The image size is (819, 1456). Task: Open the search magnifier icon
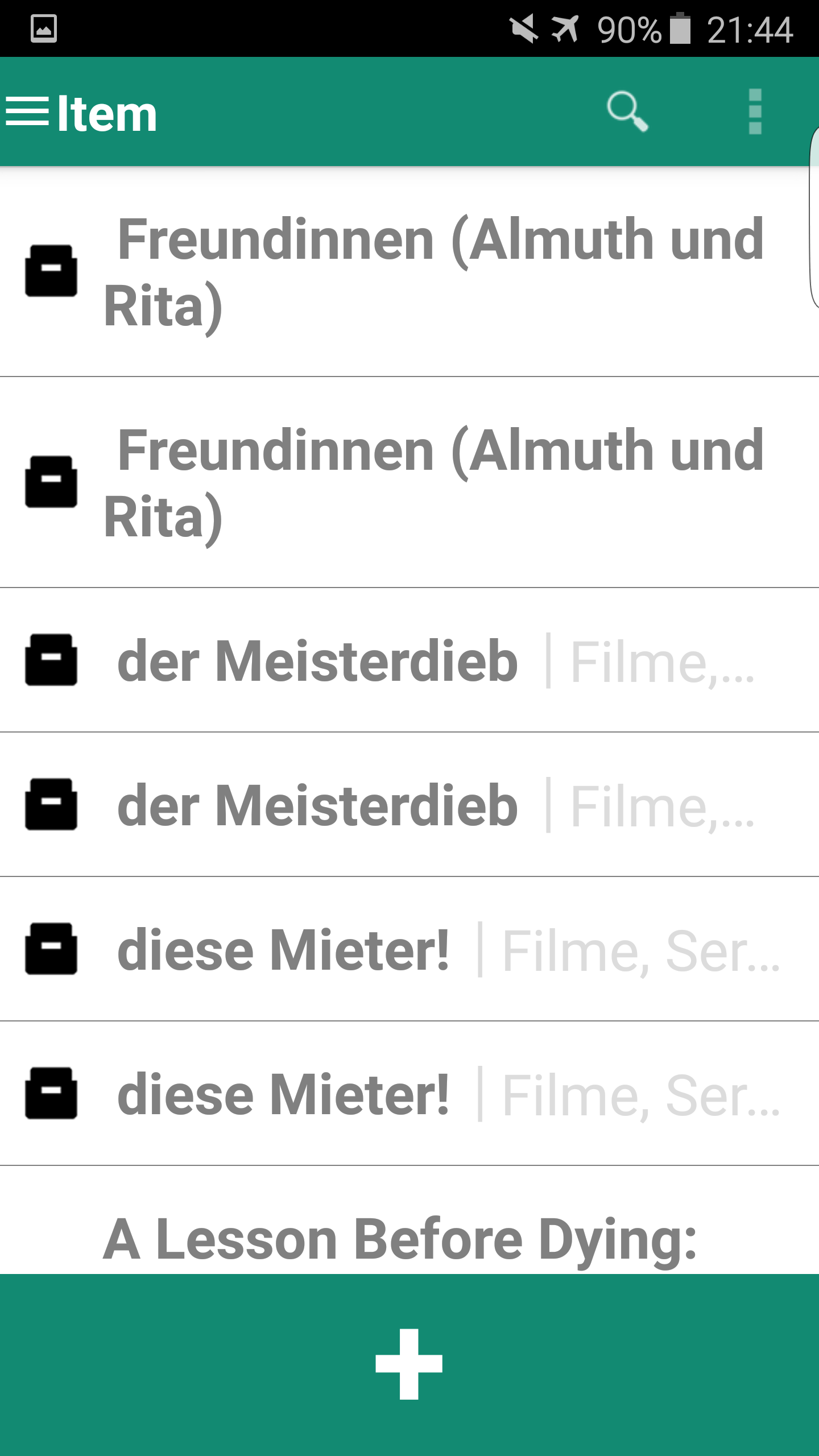tap(627, 111)
